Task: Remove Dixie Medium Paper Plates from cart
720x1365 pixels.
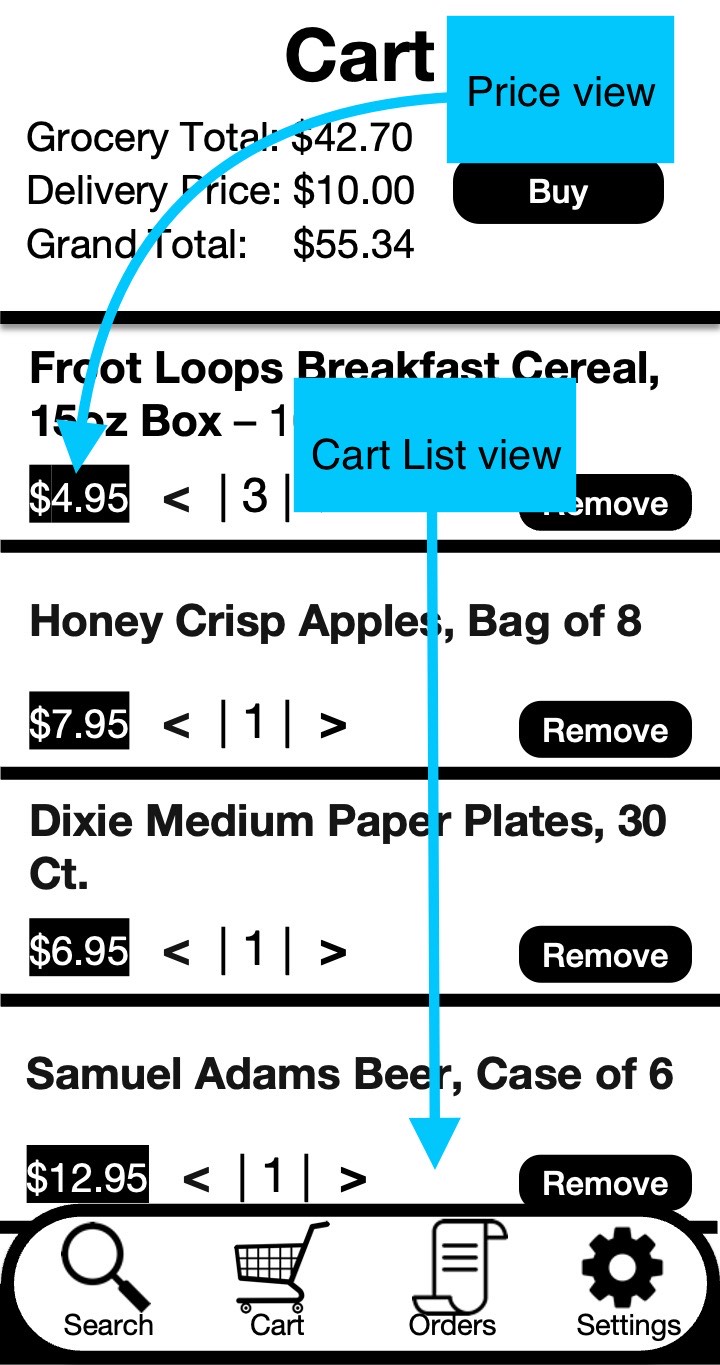Action: pyautogui.click(x=605, y=955)
